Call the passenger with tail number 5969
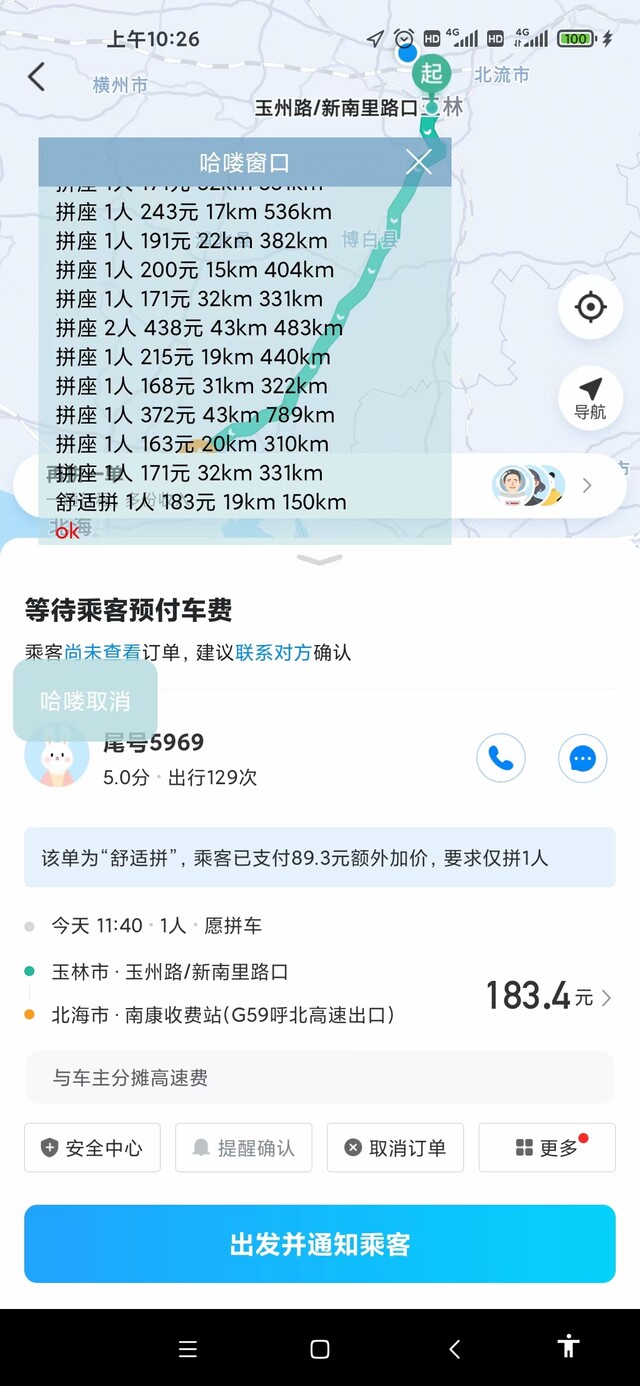Screen dimensions: 640x1386 coord(501,759)
